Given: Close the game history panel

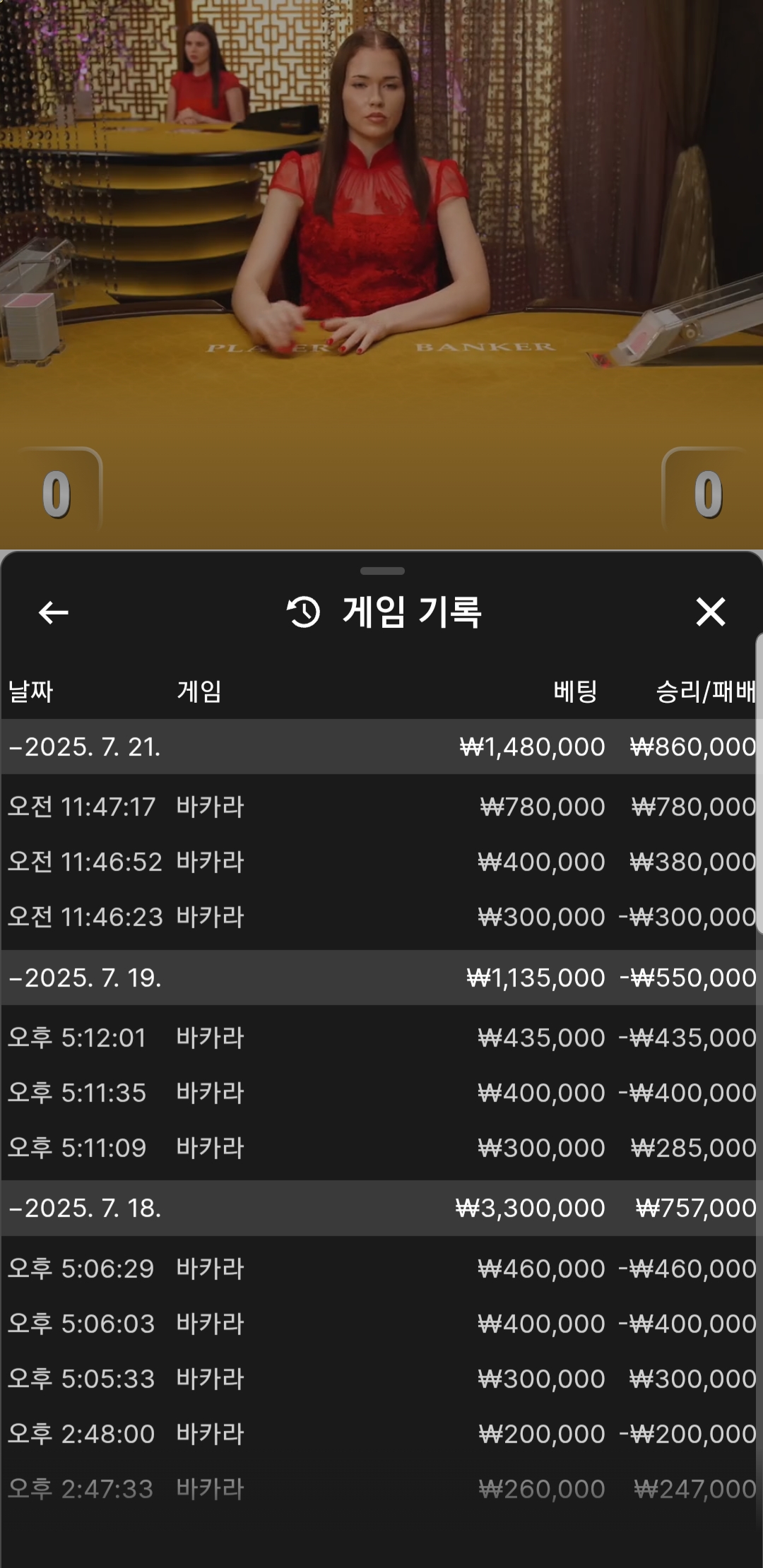Looking at the screenshot, I should tap(710, 612).
